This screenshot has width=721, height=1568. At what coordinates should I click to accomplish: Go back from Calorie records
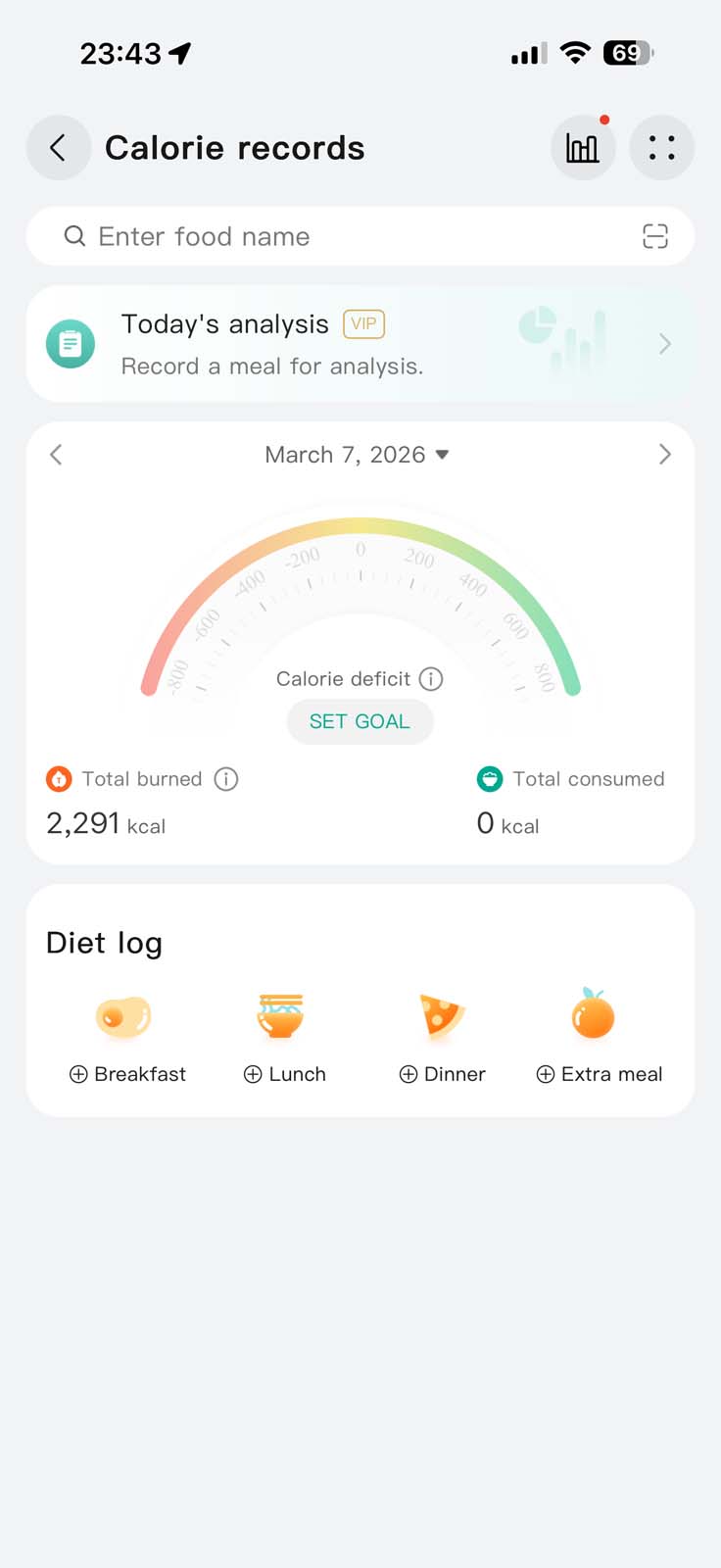(58, 148)
